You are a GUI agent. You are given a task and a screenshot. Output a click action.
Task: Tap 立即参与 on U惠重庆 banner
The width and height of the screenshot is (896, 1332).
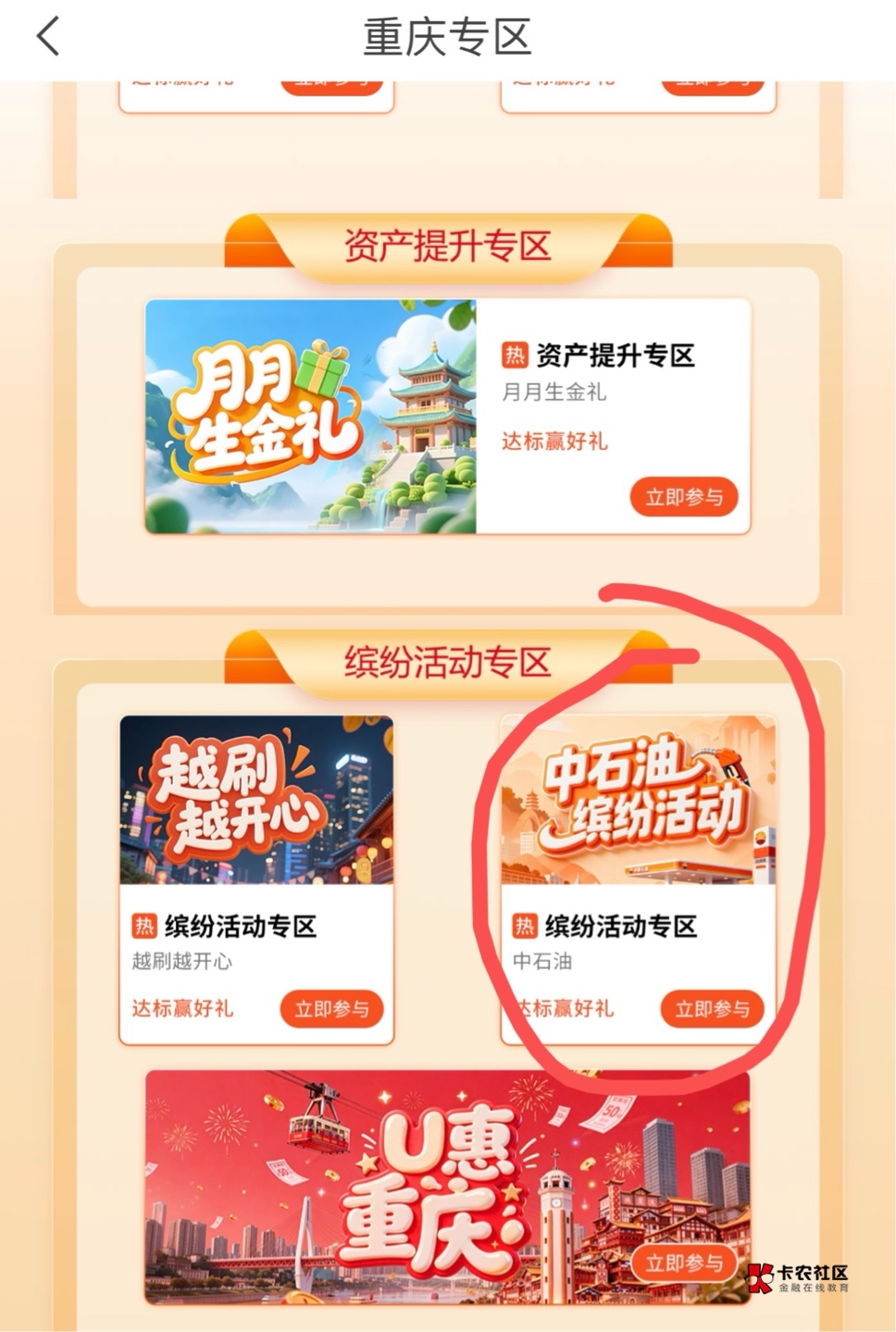tap(684, 1263)
